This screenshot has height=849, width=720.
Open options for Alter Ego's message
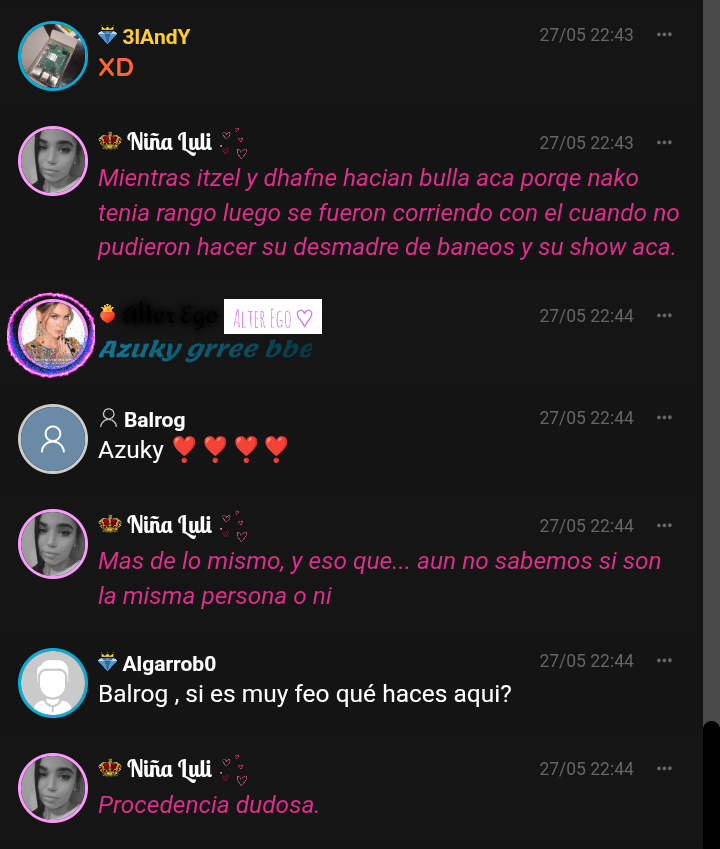(x=664, y=316)
